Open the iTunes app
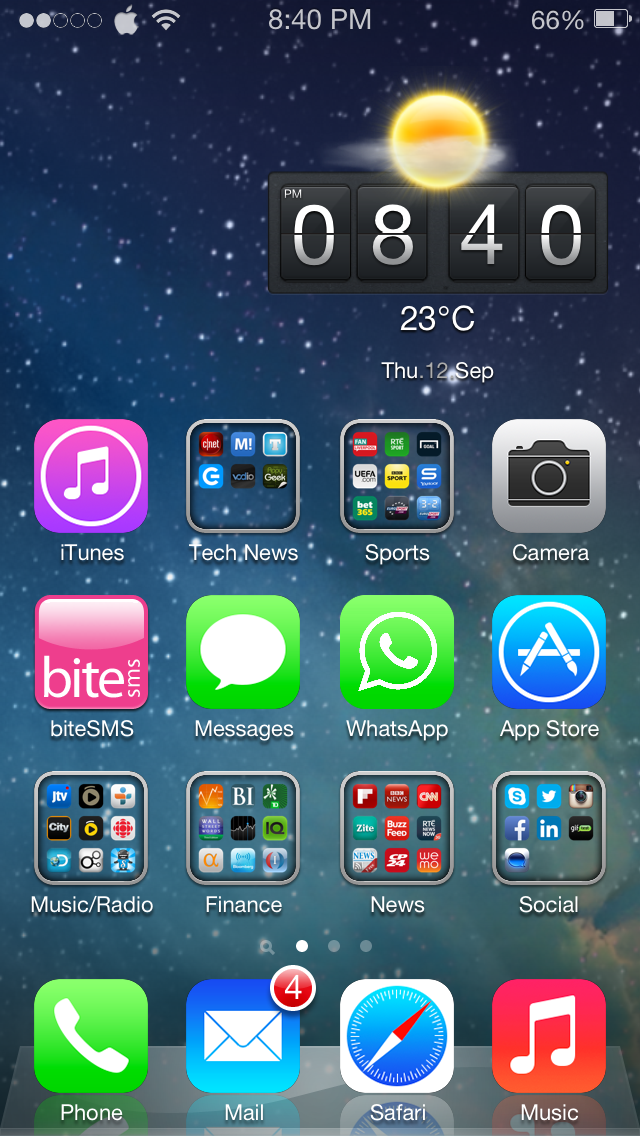The width and height of the screenshot is (640, 1136). tap(91, 476)
